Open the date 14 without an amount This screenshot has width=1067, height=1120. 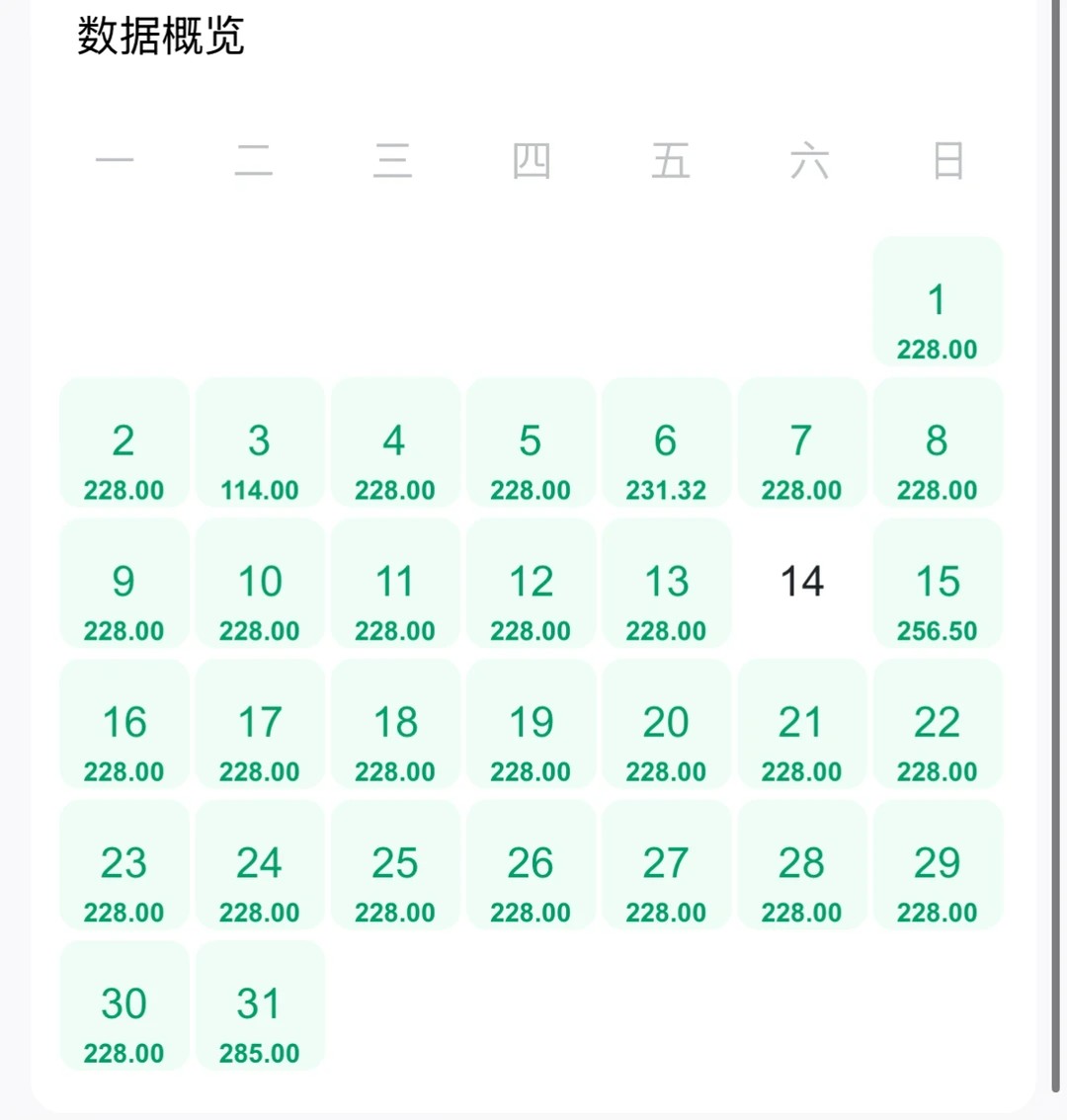tap(801, 583)
